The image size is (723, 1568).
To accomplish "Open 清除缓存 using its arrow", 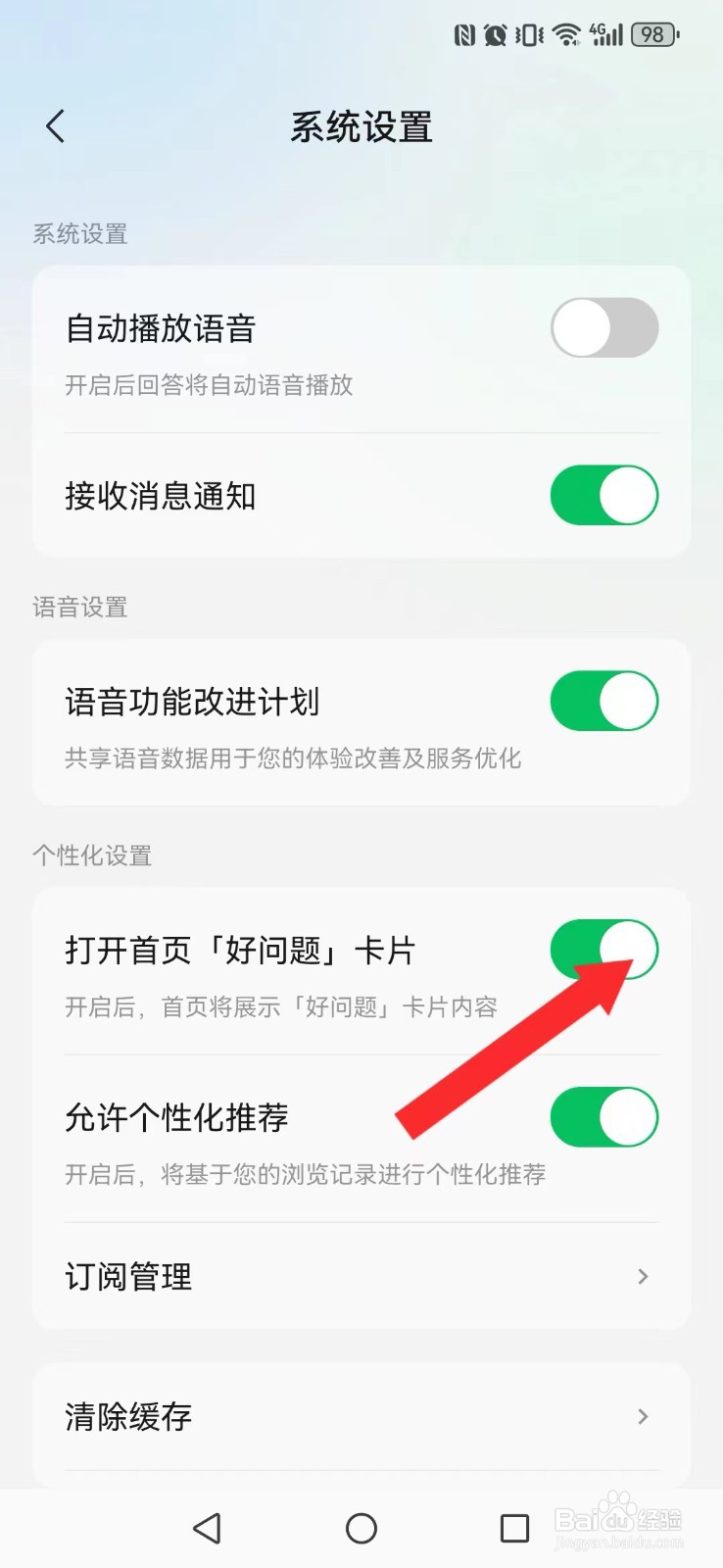I will click(643, 1417).
